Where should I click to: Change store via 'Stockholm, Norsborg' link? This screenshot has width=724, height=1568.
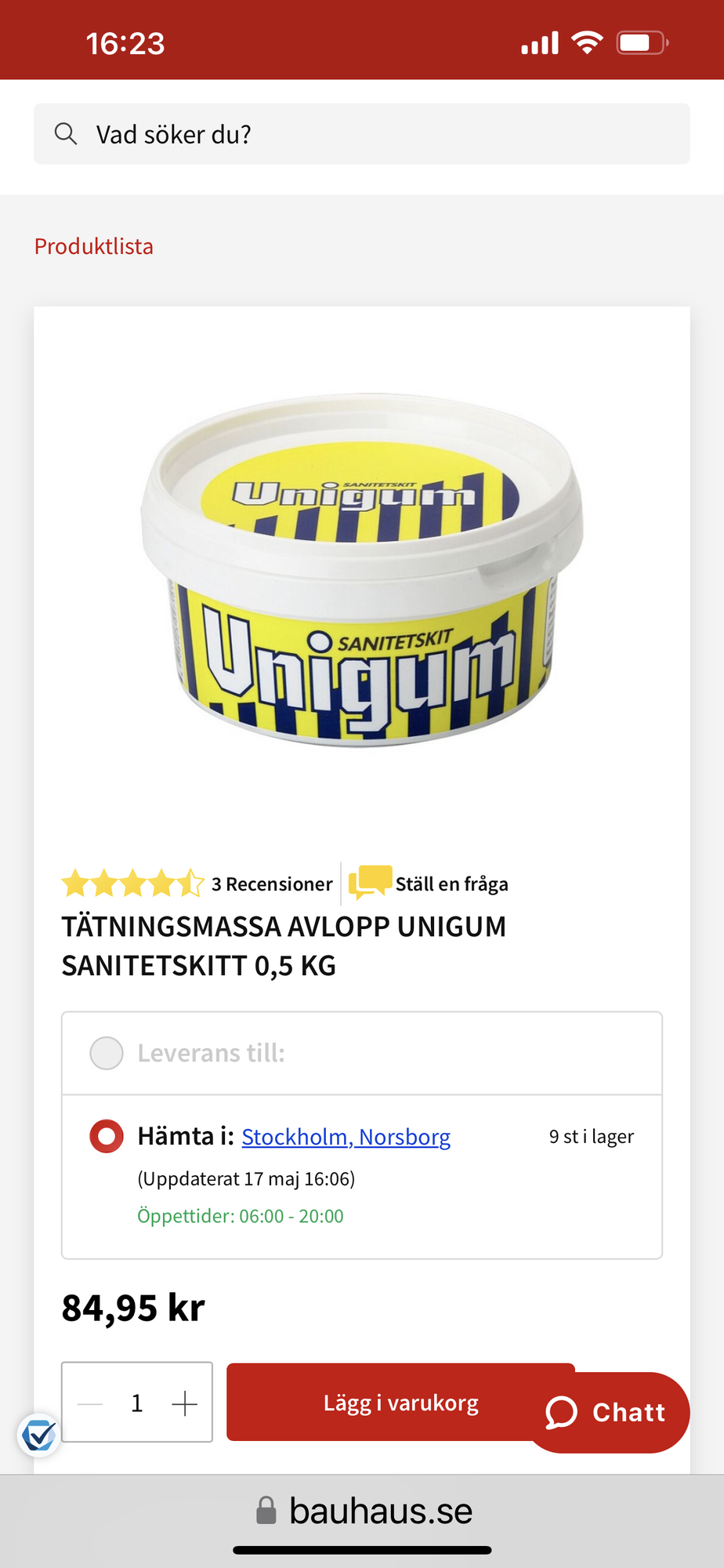(x=346, y=1137)
